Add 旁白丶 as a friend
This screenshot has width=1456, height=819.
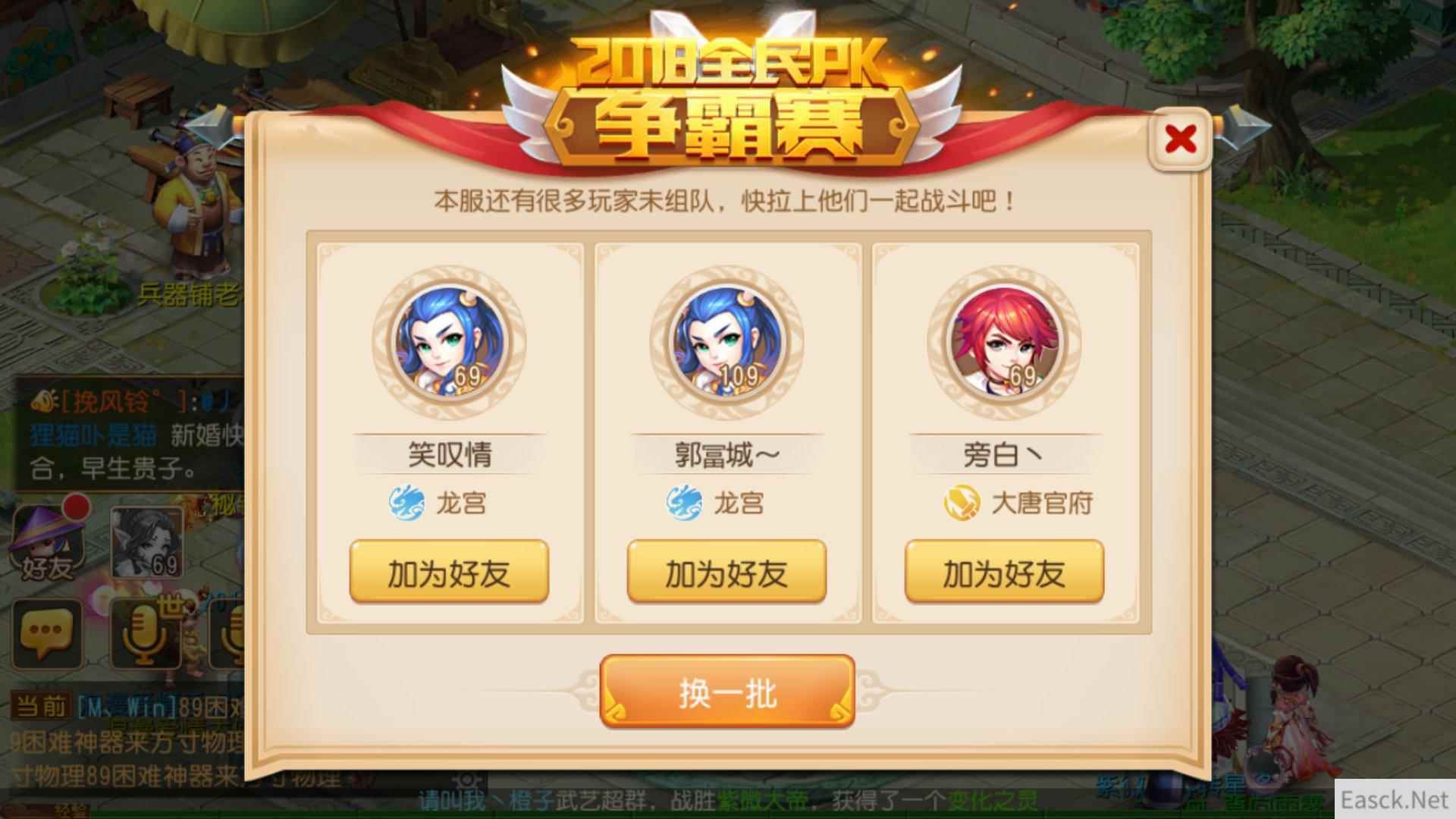[x=1004, y=573]
